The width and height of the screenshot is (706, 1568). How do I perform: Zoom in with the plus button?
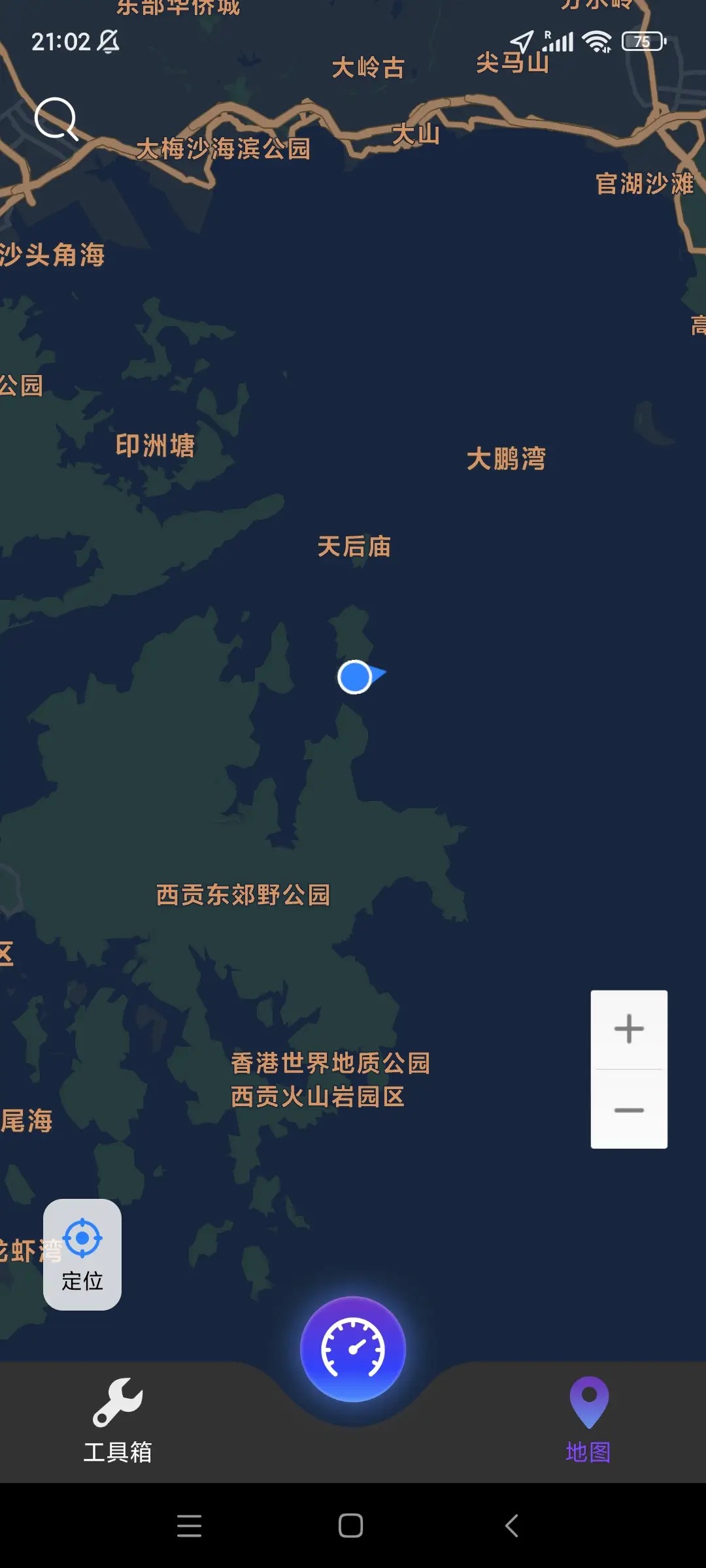(629, 1029)
